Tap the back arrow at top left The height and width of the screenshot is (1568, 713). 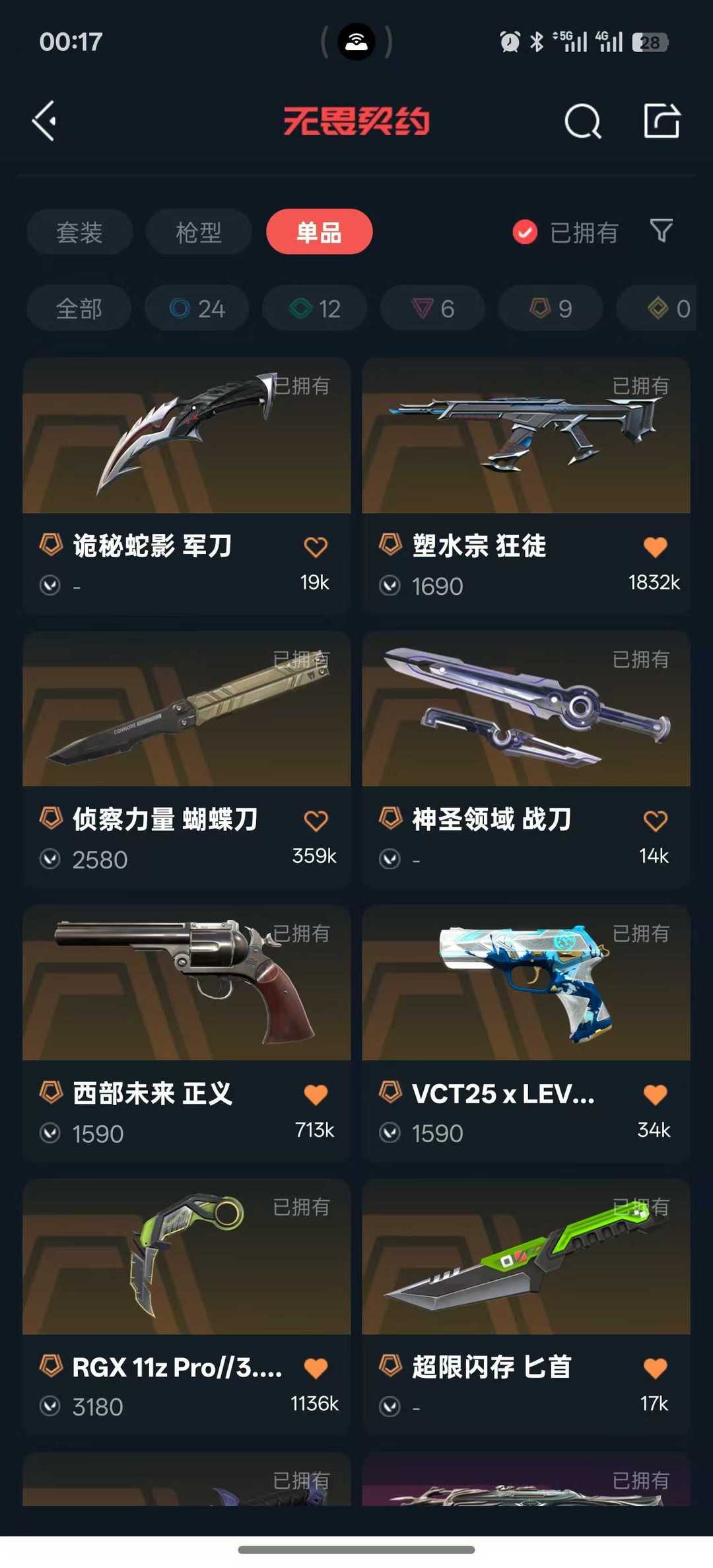(x=44, y=121)
